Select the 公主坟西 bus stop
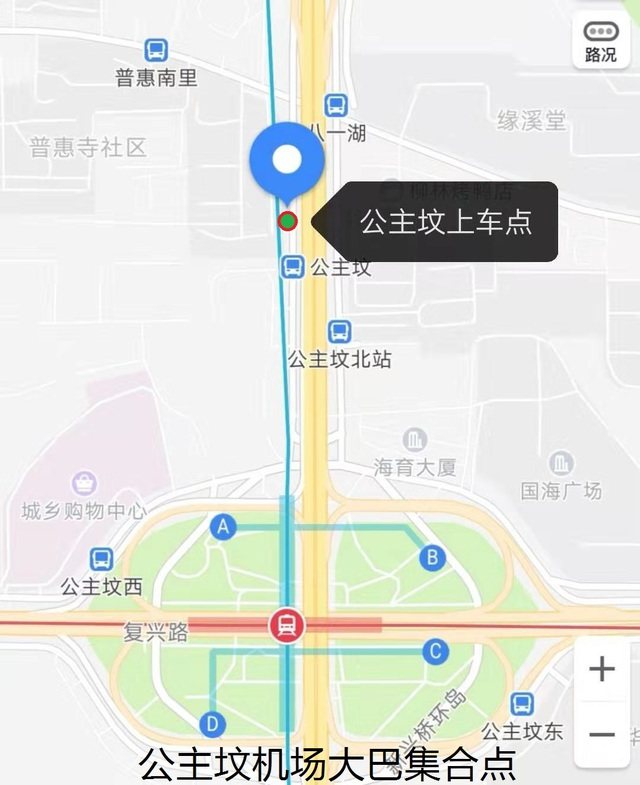The height and width of the screenshot is (785, 640). (x=102, y=560)
